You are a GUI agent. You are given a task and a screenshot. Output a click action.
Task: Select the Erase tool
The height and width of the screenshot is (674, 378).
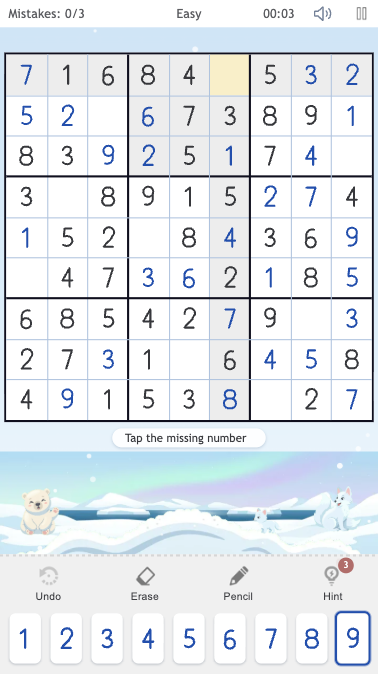pos(144,584)
